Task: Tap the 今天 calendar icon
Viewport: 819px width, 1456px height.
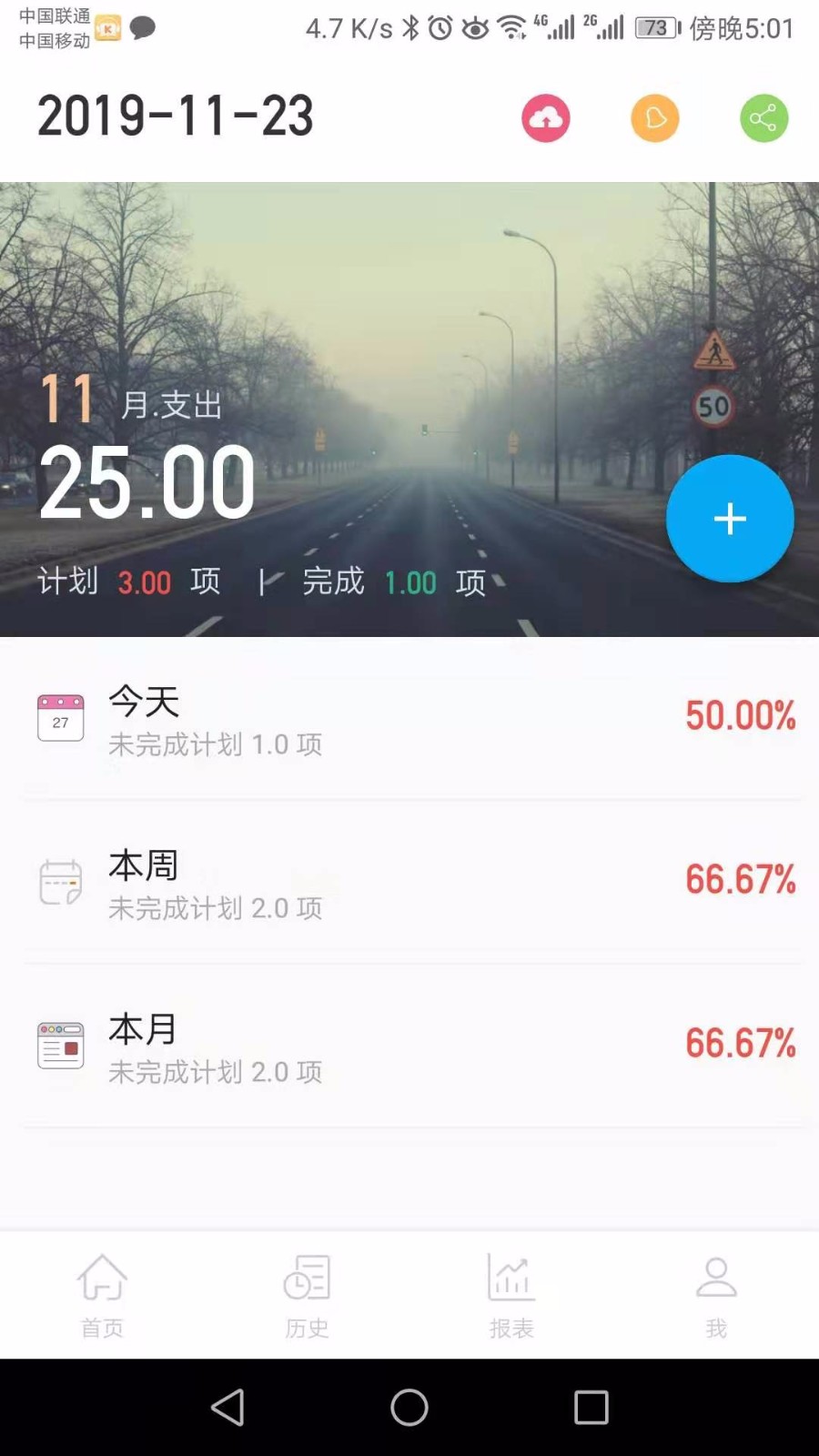Action: 60,717
